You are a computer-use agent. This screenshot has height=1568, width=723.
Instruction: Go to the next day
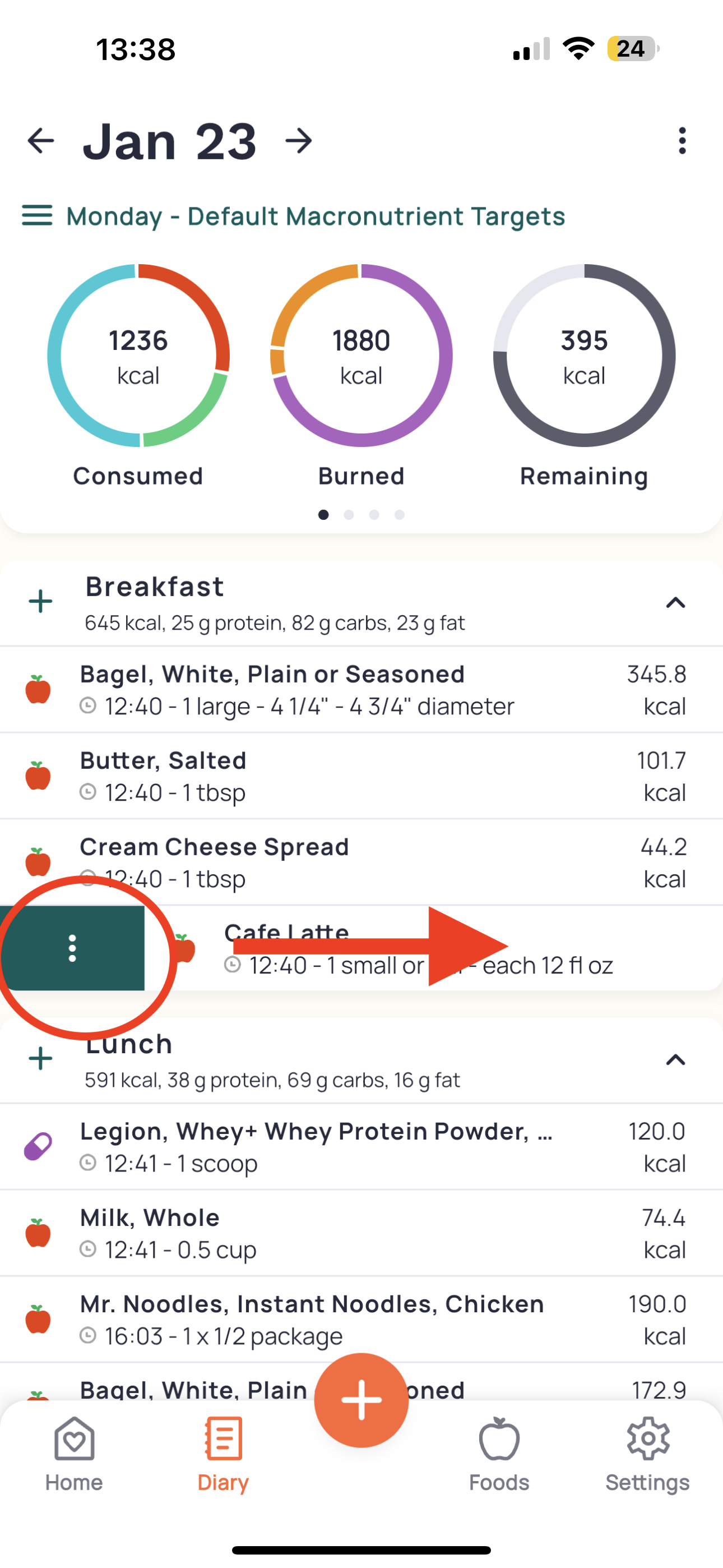(x=299, y=141)
